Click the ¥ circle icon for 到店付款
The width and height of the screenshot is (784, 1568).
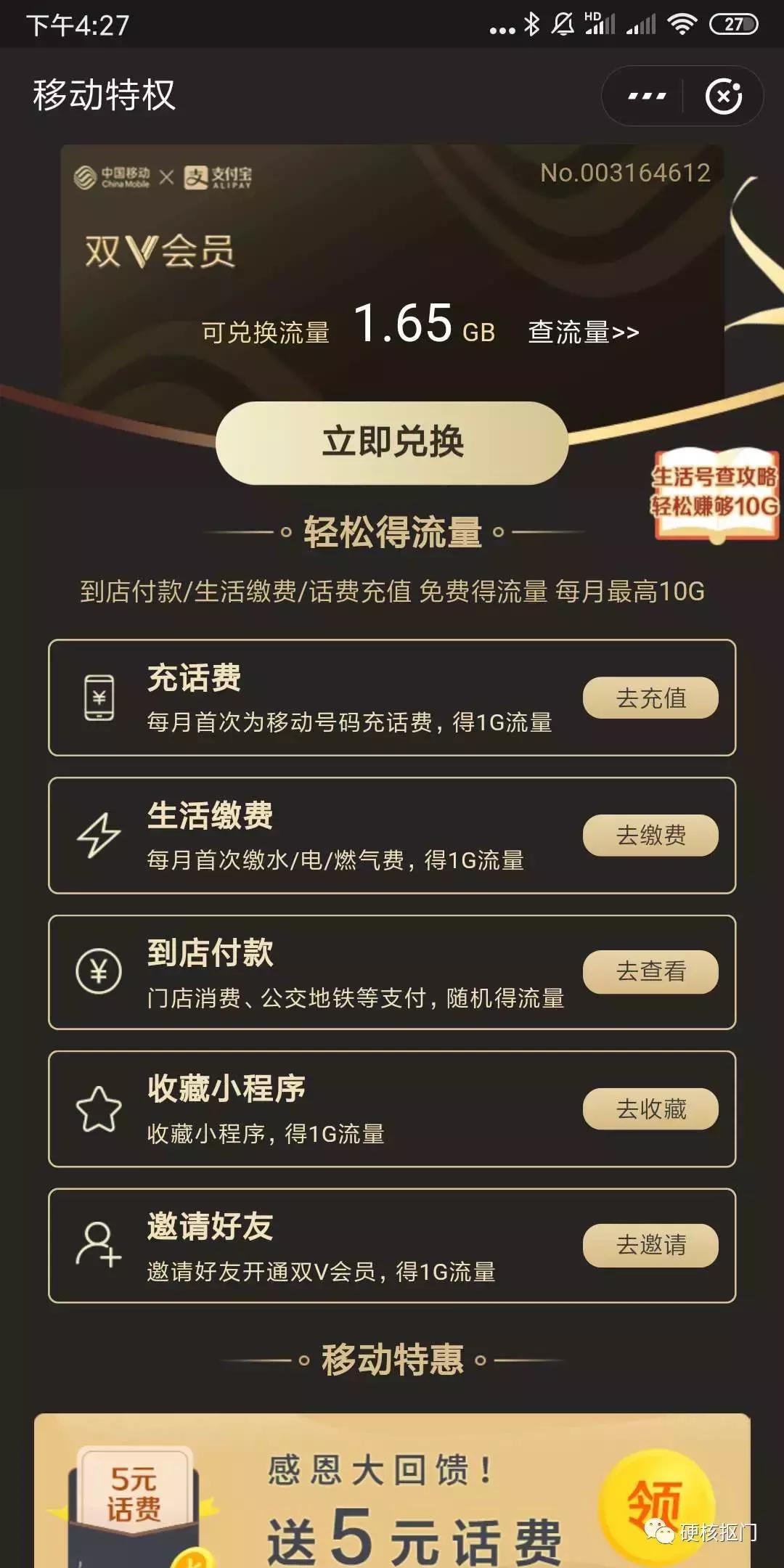[100, 971]
